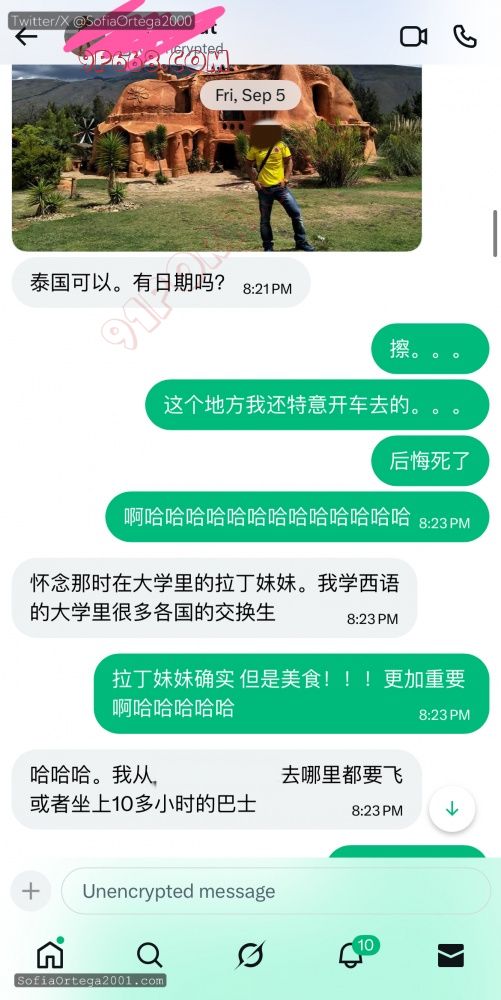Start a video call
Viewport: 501px width, 1000px height.
(414, 36)
